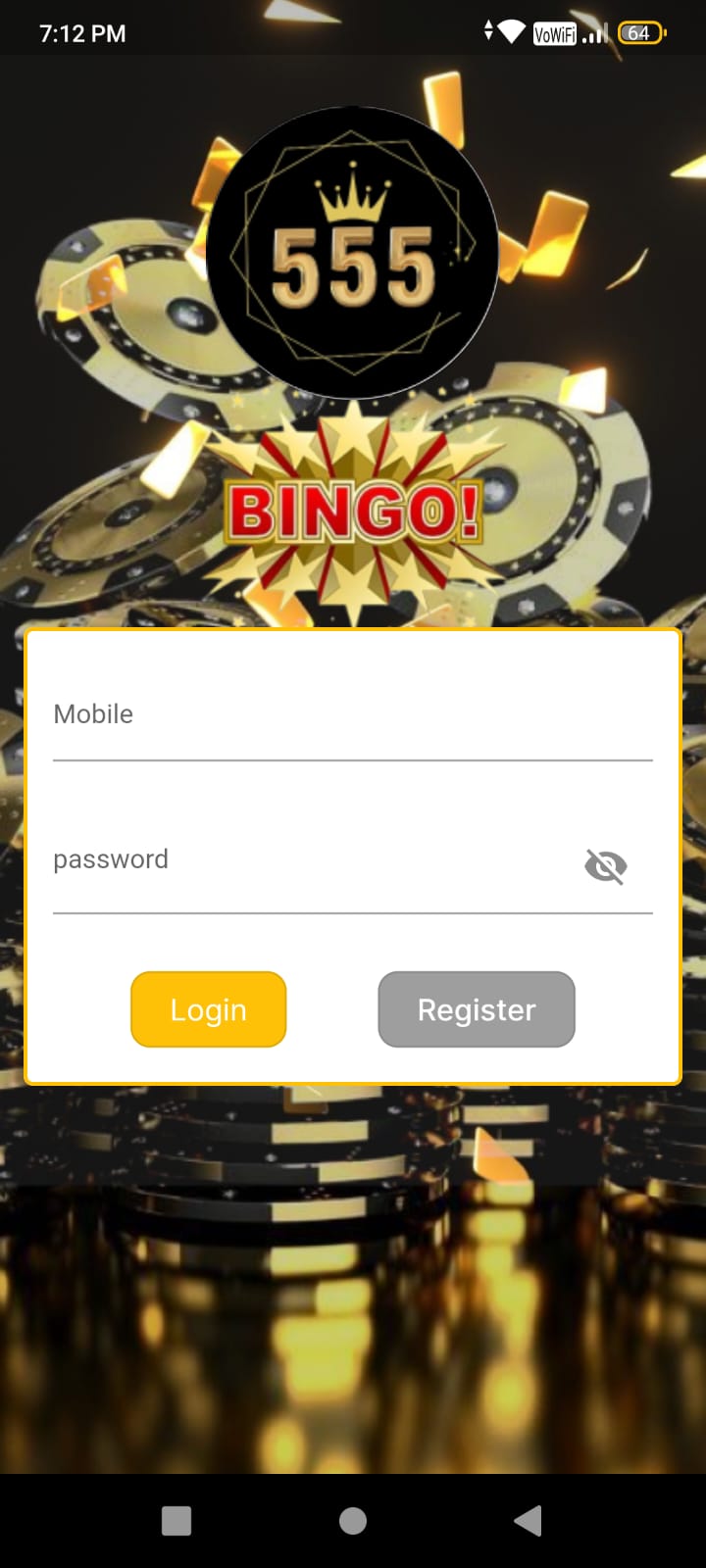Toggle password visibility eye icon

pos(605,866)
